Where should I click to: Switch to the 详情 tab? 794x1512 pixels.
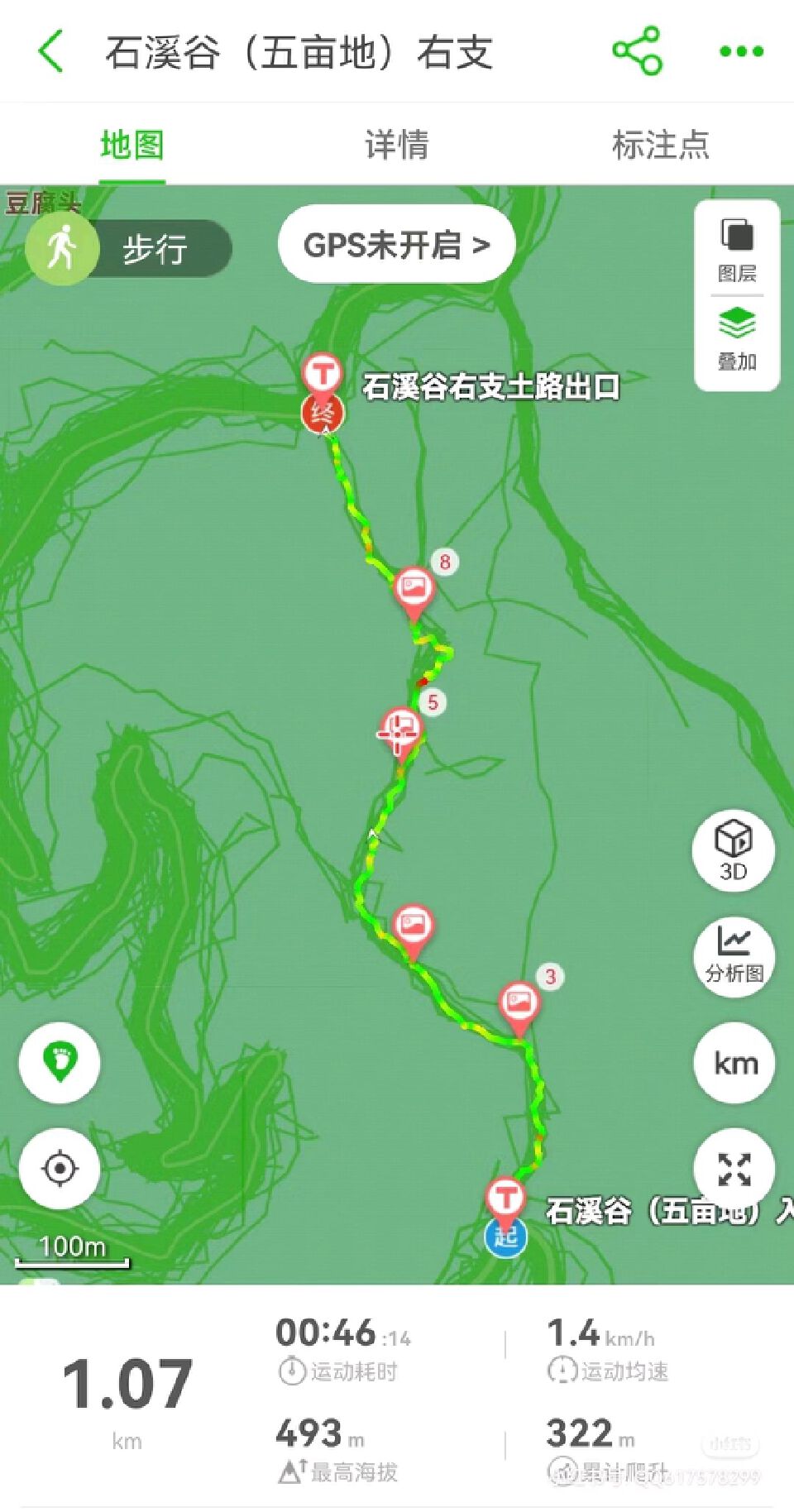pyautogui.click(x=397, y=145)
